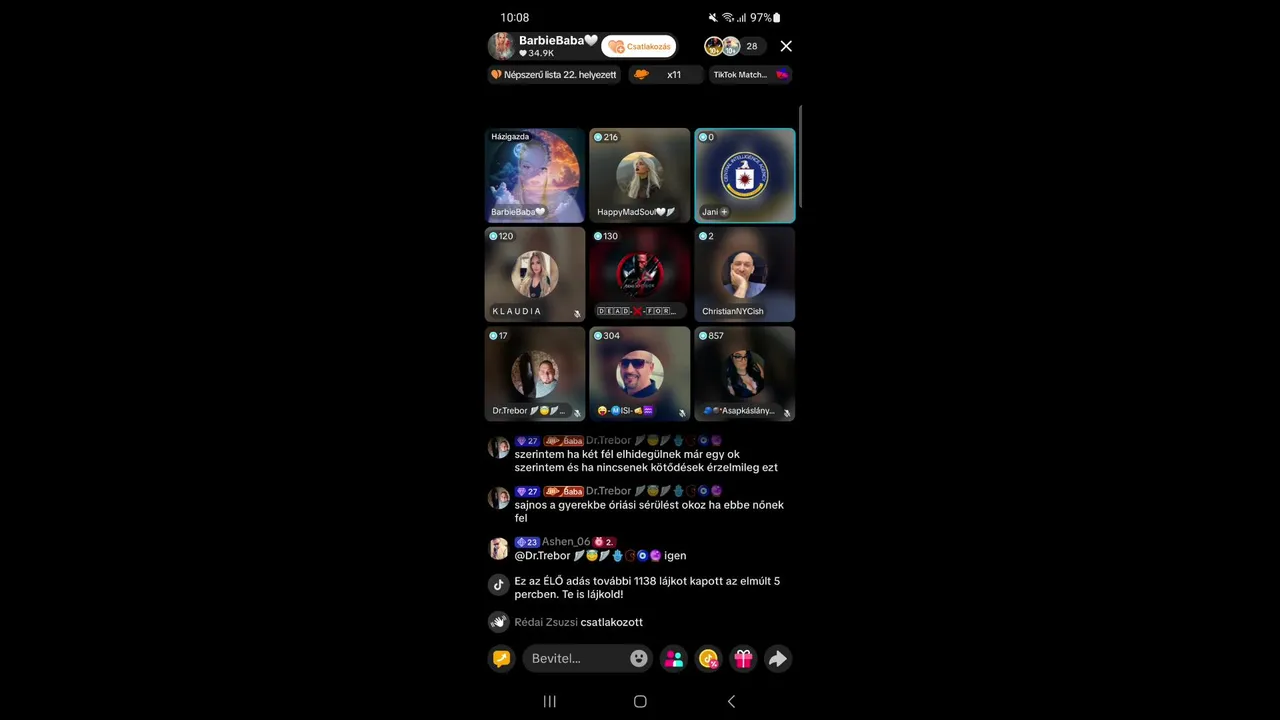
Task: Open the emoji picker in comment box
Action: pos(639,658)
